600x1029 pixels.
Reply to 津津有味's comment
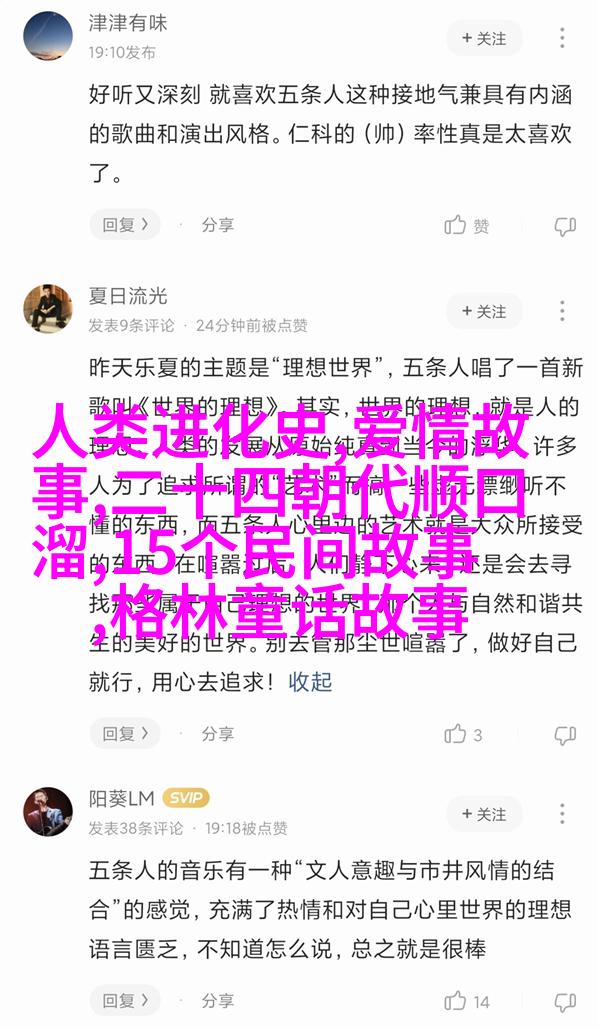tap(124, 225)
